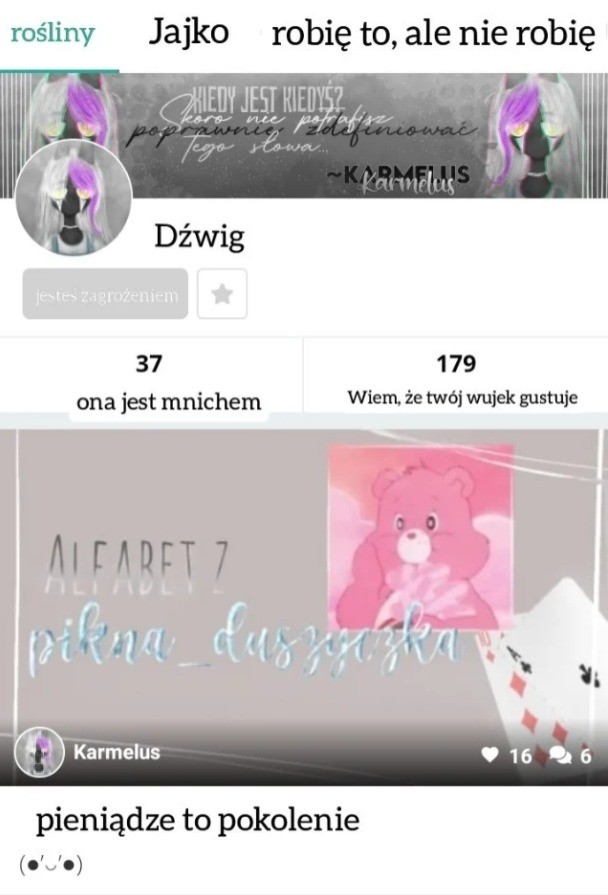Switch to the Jajko tab

(189, 33)
